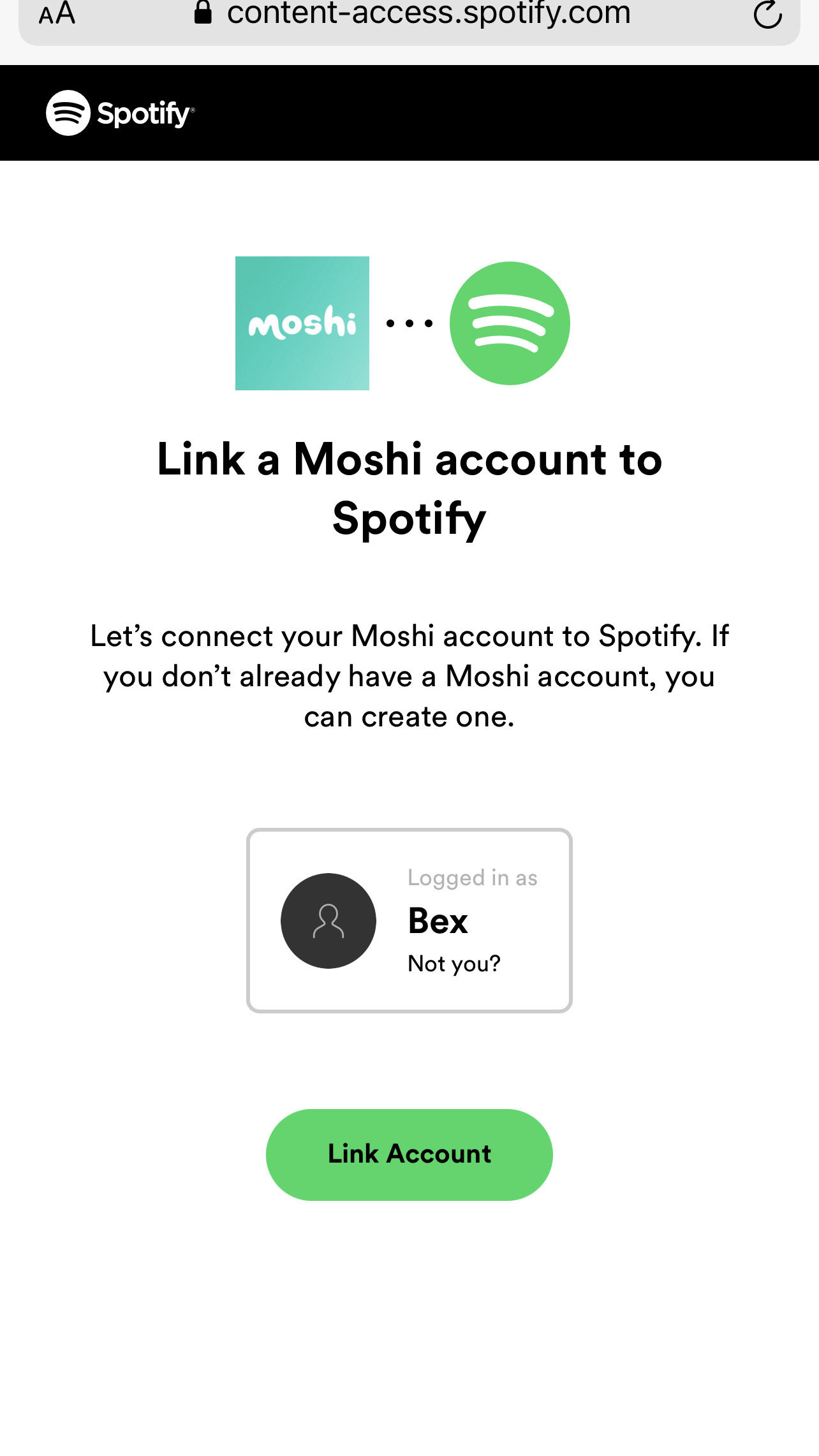Tap the content-access.spotify.com address bar
The width and height of the screenshot is (819, 1456).
tap(427, 15)
